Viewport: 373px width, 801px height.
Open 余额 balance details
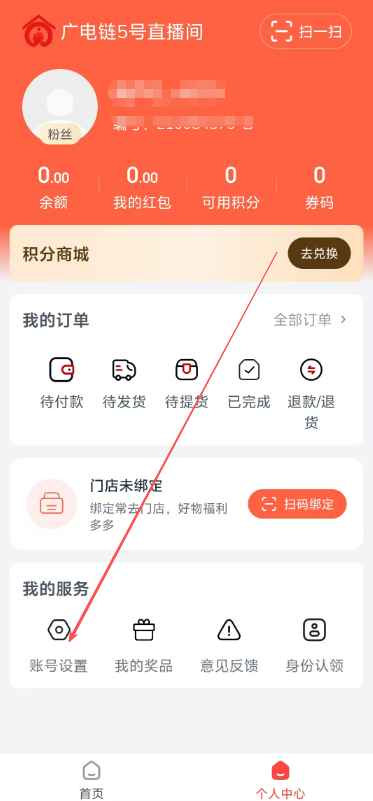(54, 189)
